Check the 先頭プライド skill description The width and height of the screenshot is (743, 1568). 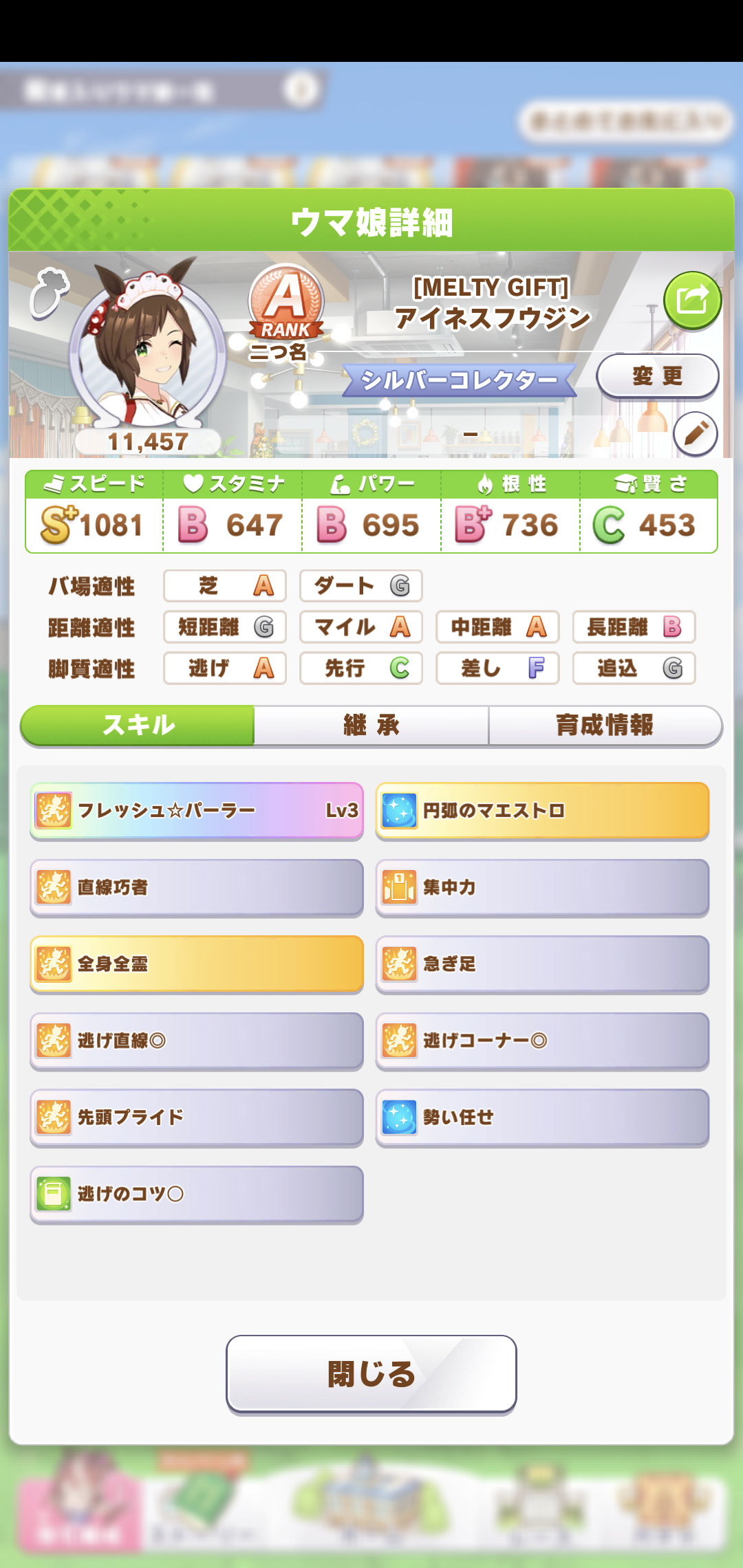tap(197, 1117)
